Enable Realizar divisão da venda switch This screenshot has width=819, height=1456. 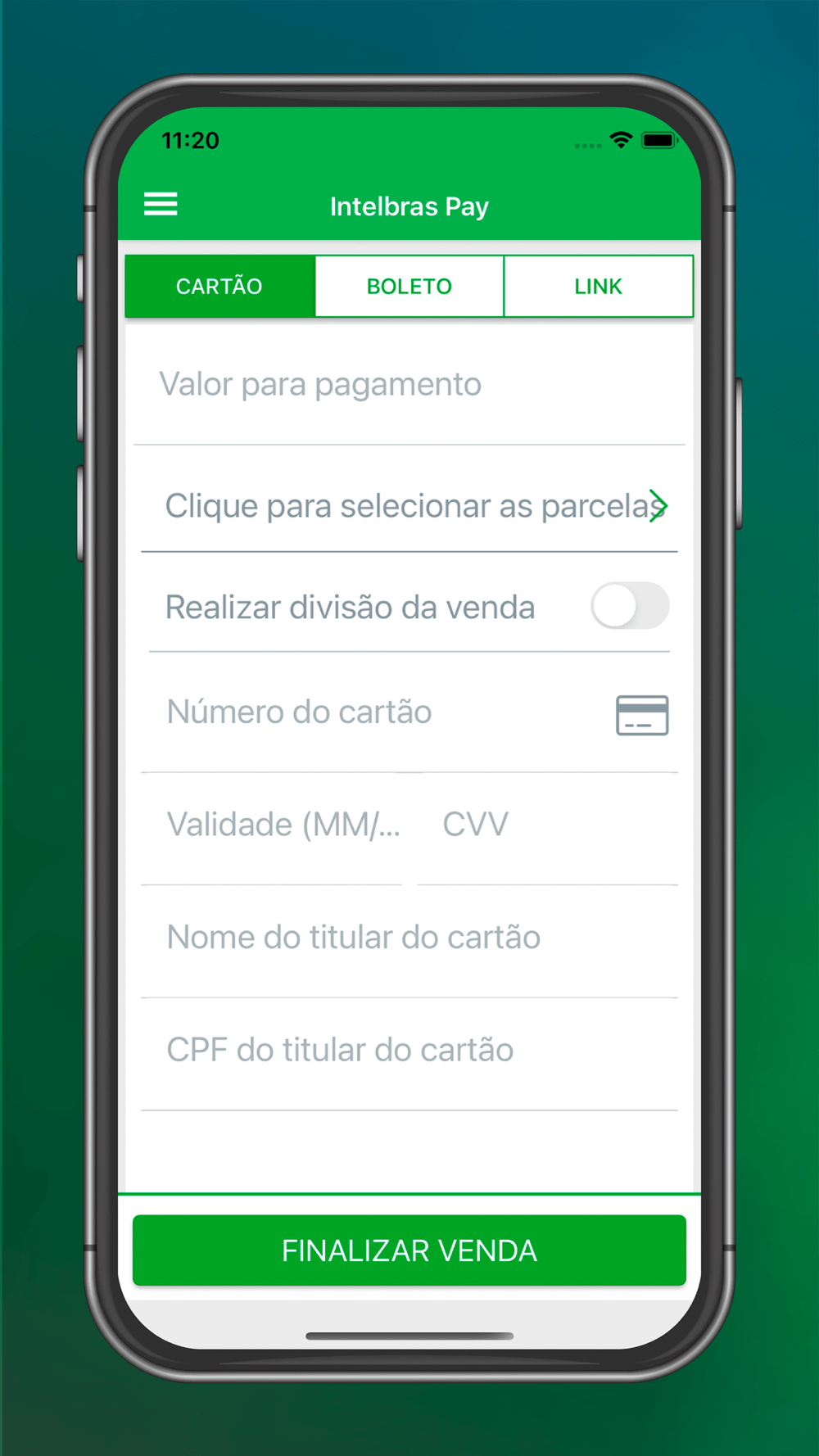point(630,606)
